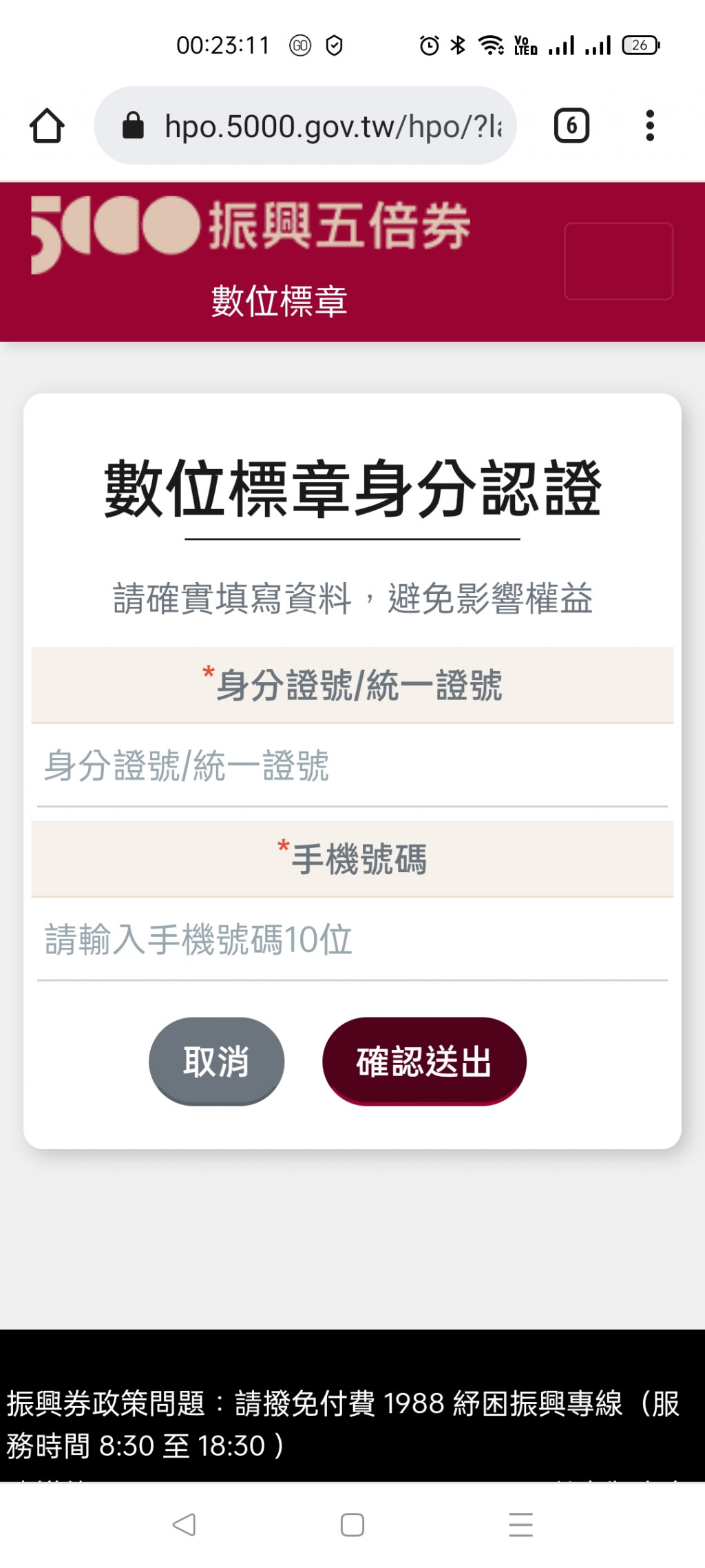This screenshot has height=1568, width=705.
Task: Tap the URL address bar
Action: (306, 126)
